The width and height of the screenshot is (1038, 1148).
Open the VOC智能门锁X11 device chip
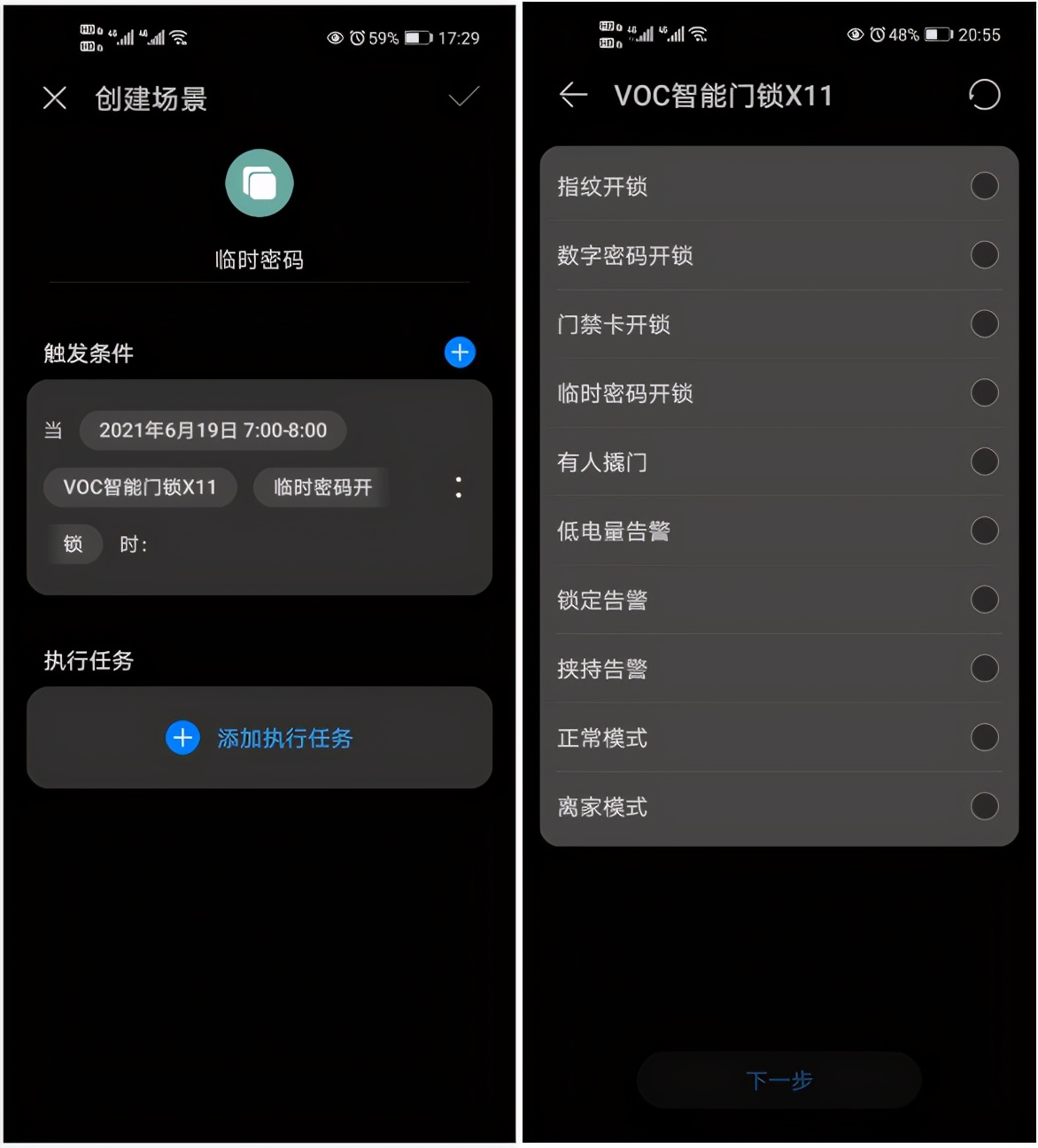pyautogui.click(x=140, y=487)
